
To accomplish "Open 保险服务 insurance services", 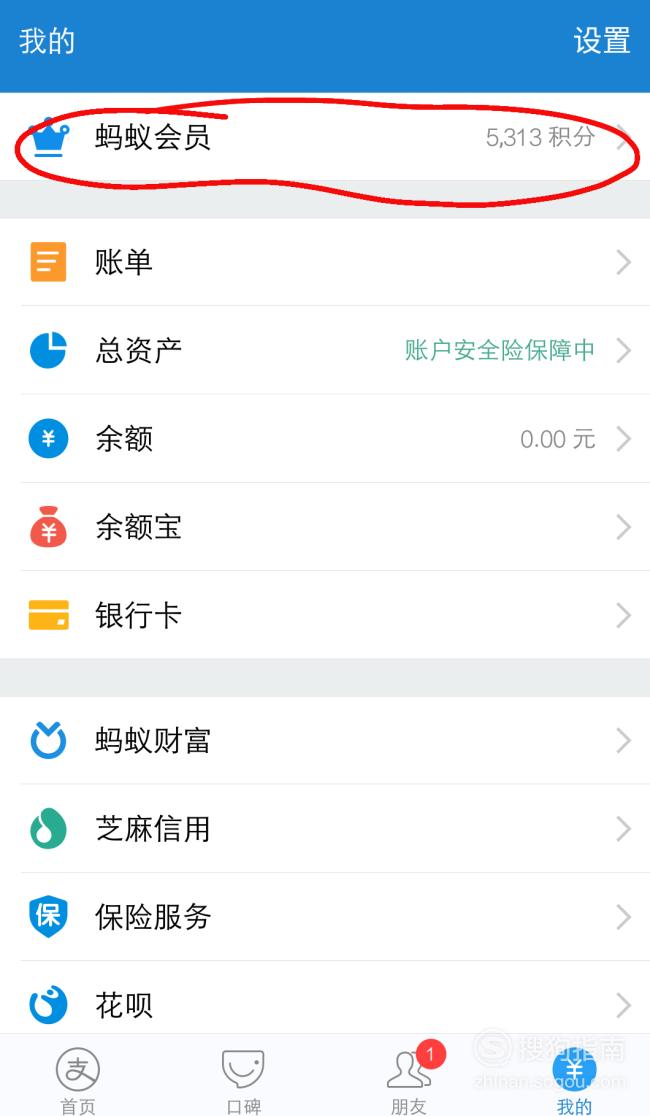I will 325,917.
